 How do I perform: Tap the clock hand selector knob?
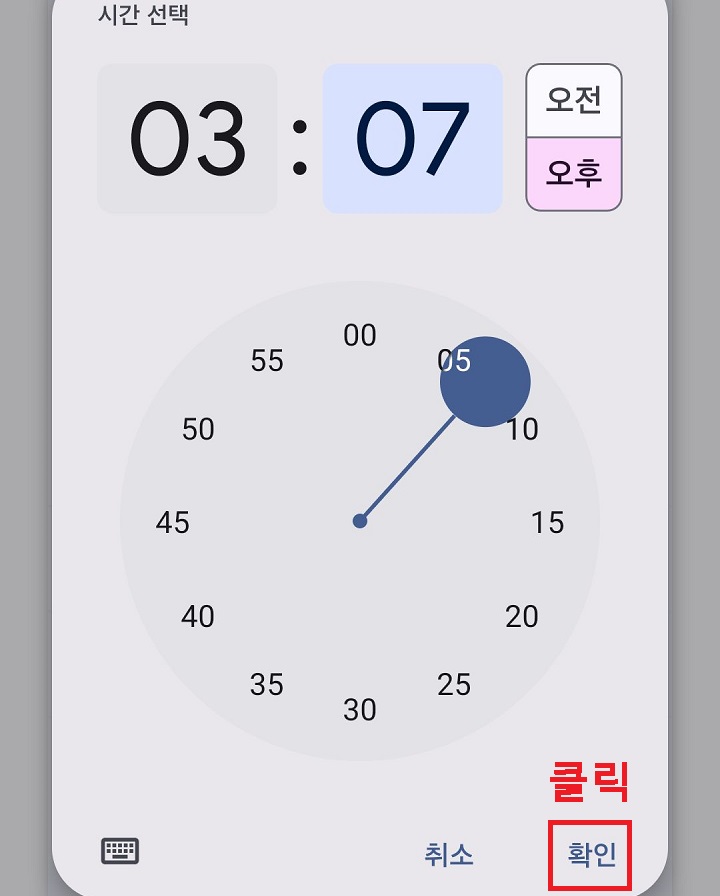point(486,381)
